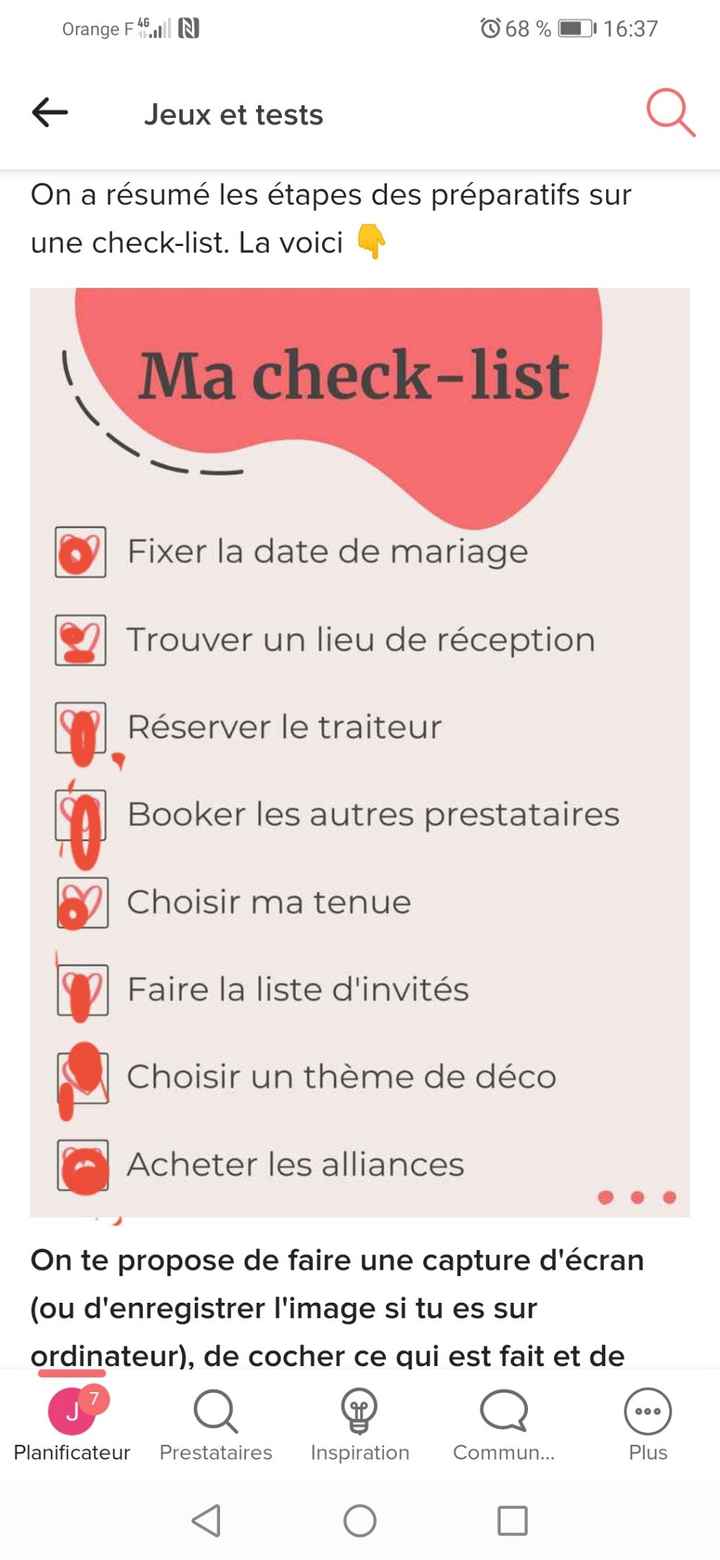Check the box for Fixer la date de mariage

pyautogui.click(x=81, y=552)
